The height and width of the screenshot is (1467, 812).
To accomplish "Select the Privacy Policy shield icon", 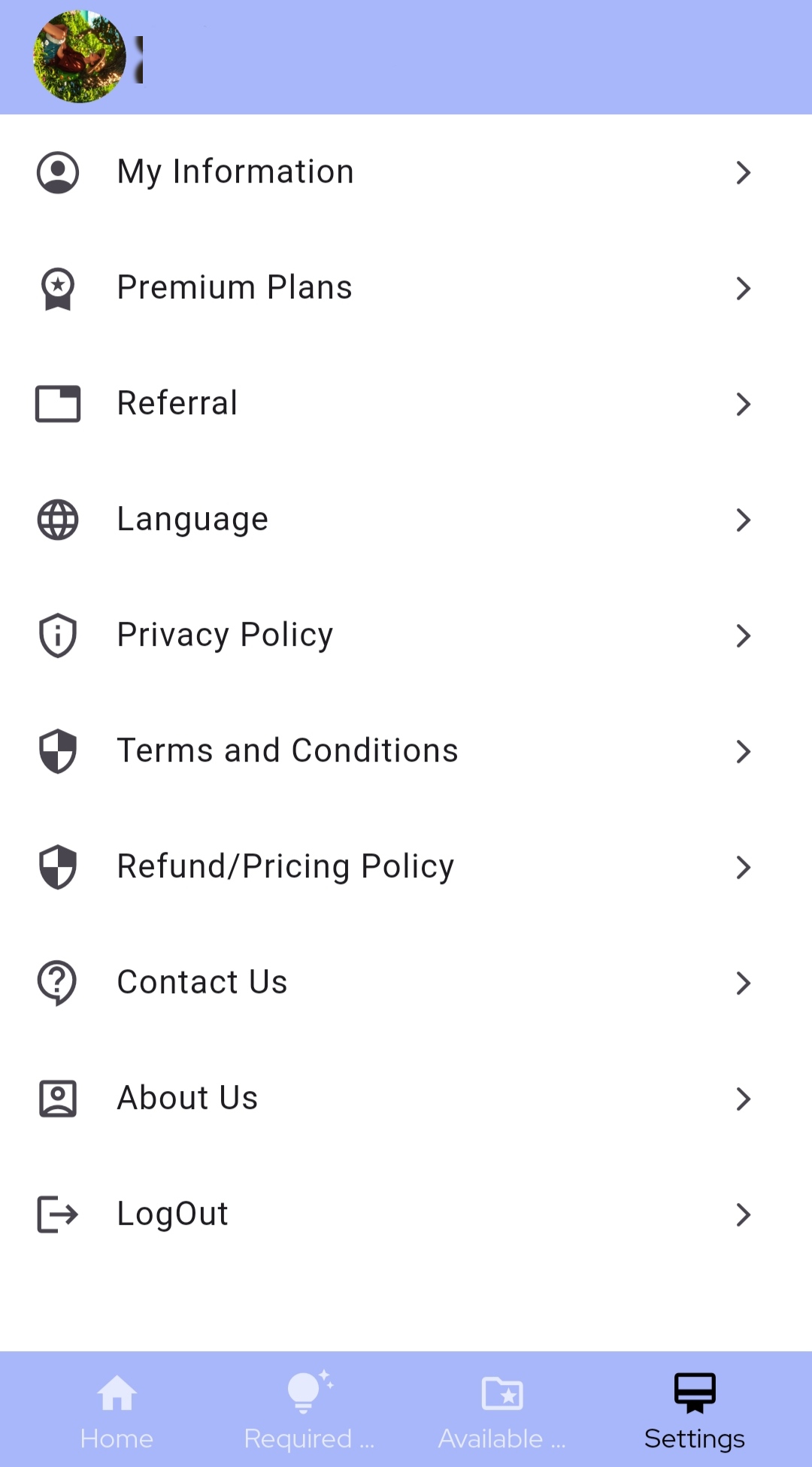I will 57,635.
